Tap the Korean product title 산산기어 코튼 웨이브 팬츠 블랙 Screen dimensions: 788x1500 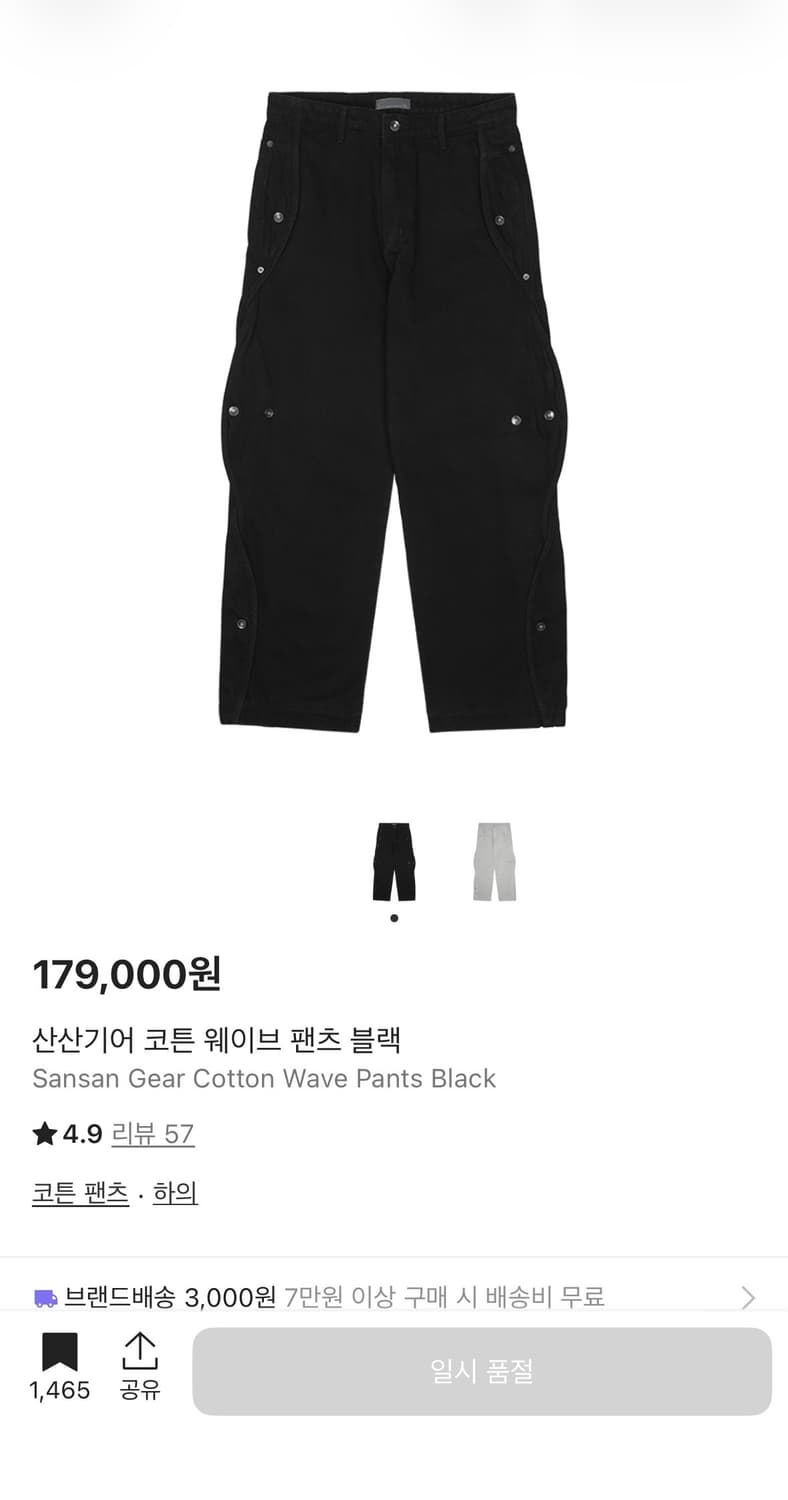217,1040
